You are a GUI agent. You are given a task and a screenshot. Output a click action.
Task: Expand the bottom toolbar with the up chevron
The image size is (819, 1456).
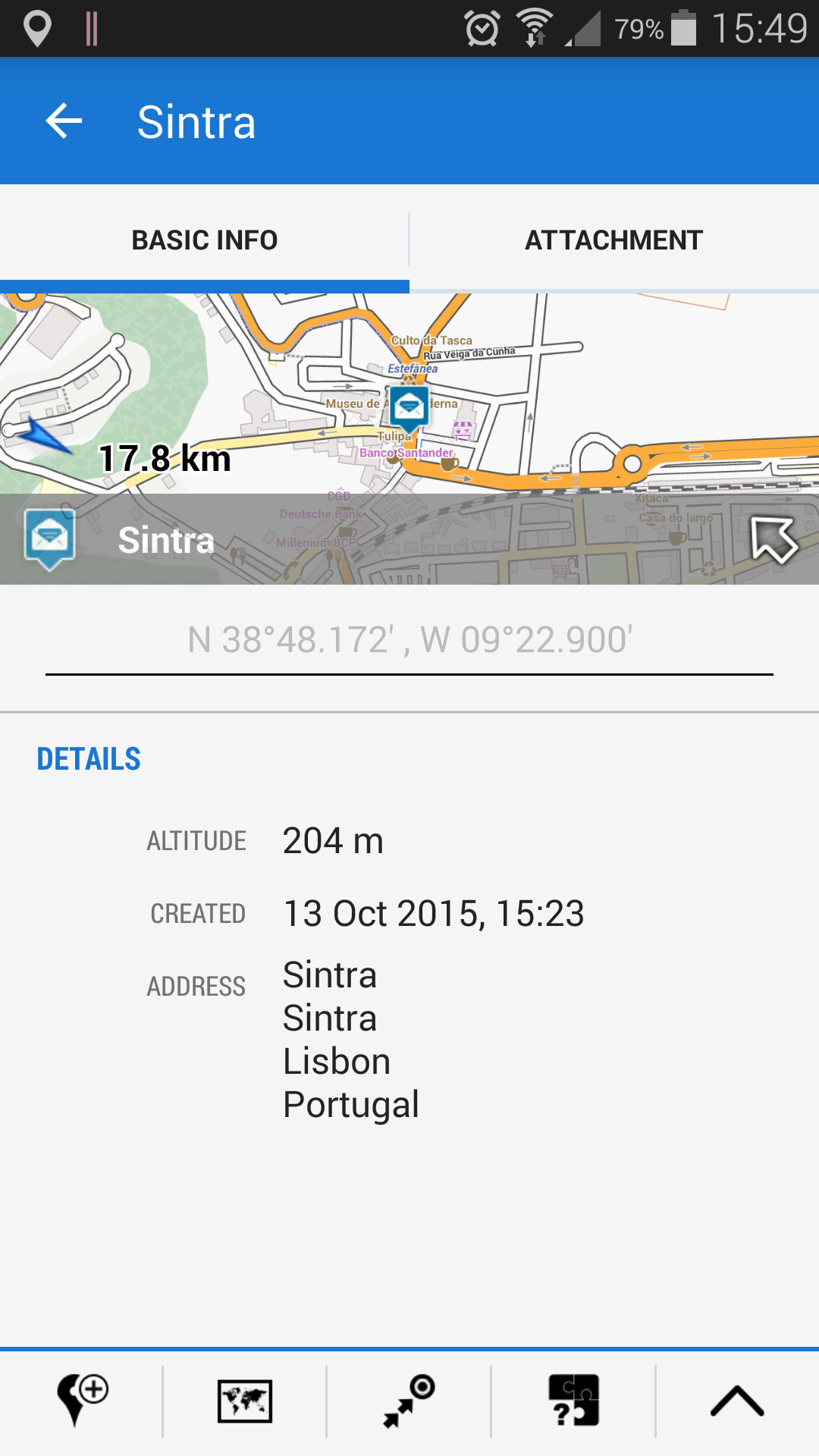[x=736, y=1401]
